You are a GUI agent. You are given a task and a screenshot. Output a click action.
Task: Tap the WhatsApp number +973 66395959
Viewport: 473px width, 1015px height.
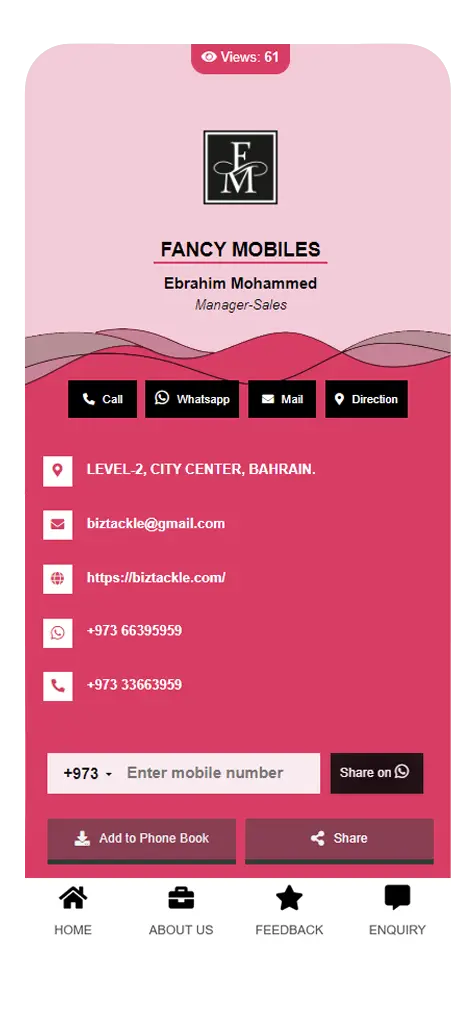click(x=134, y=630)
